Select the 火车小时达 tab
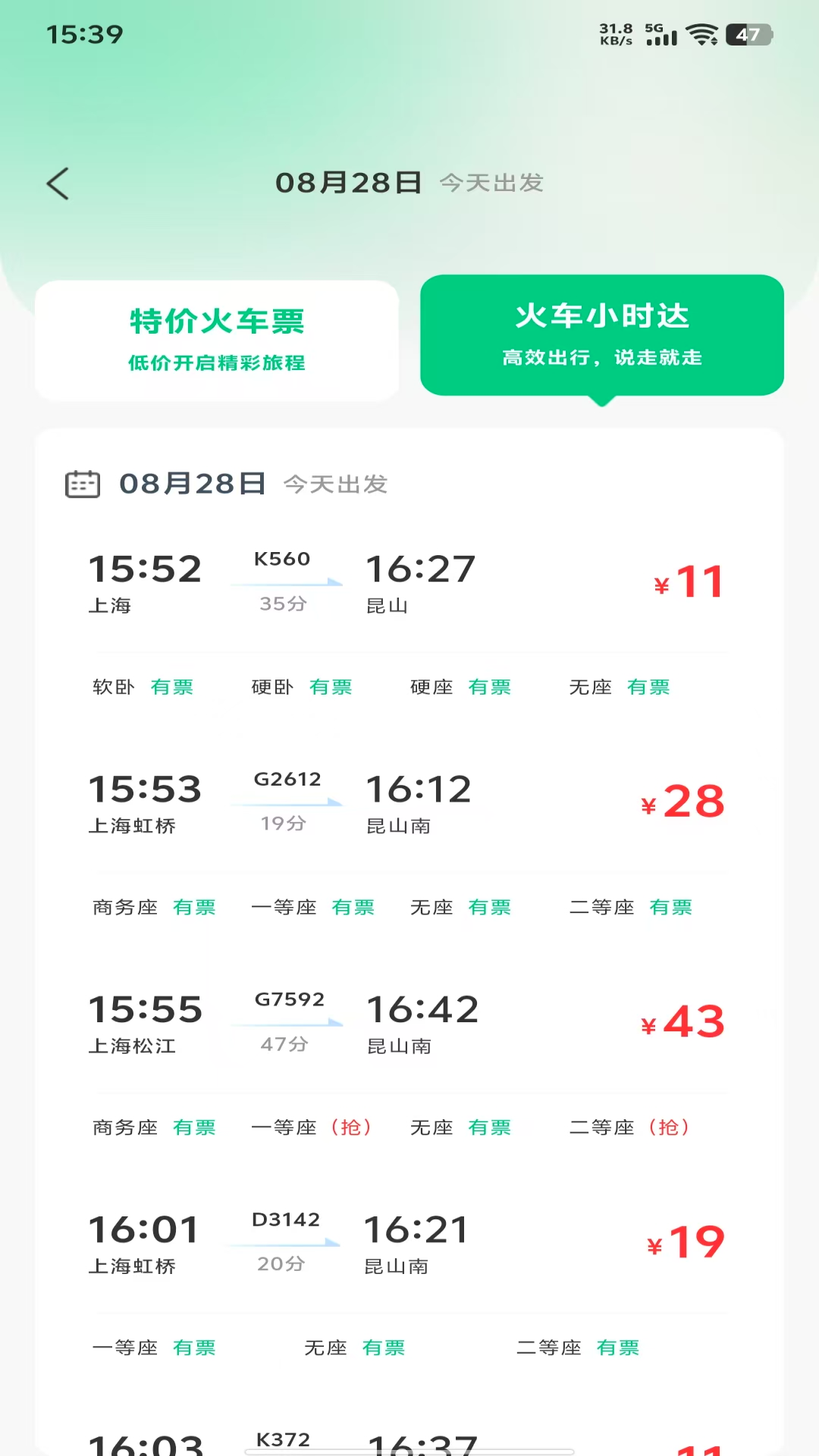Viewport: 819px width, 1456px height. 601,335
